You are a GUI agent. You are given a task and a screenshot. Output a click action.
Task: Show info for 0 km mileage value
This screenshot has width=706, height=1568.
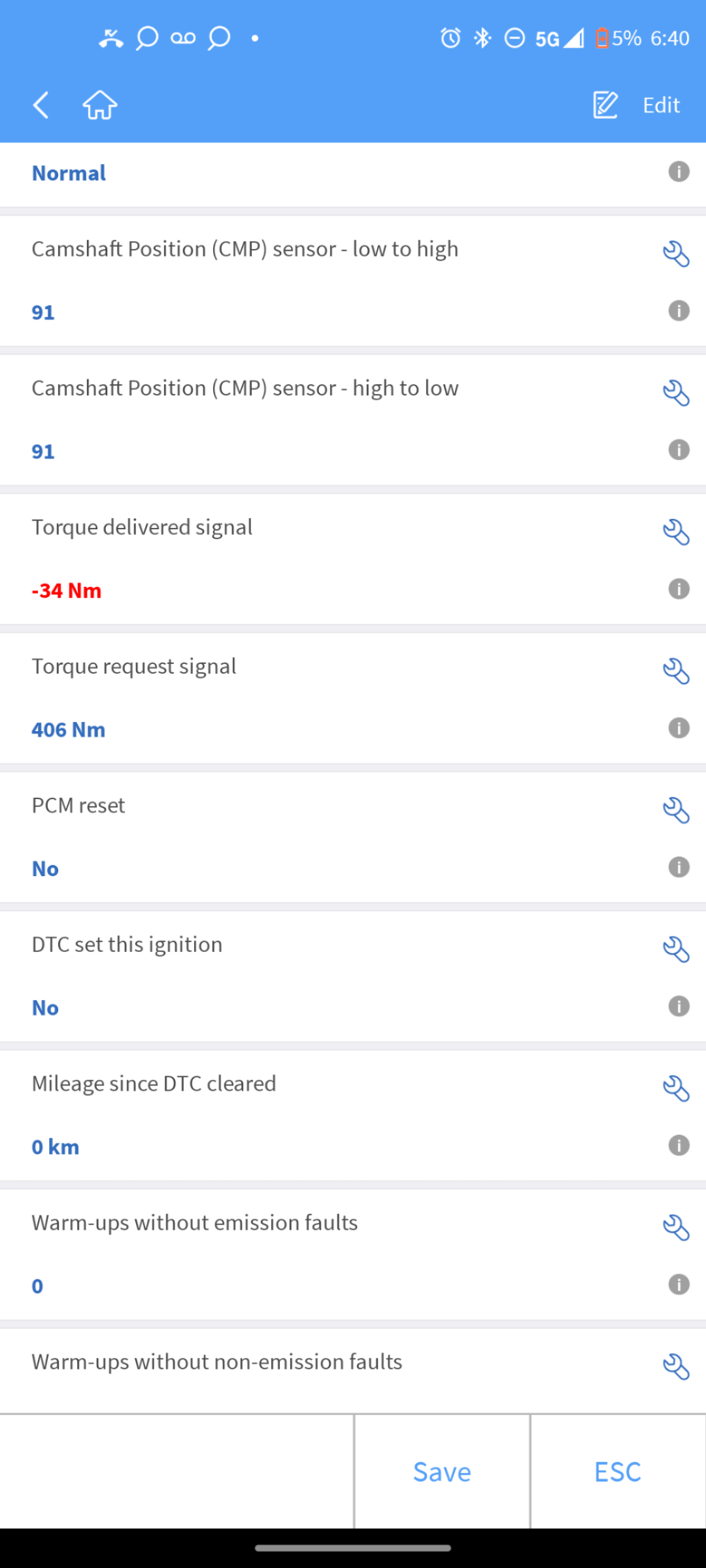(679, 1145)
